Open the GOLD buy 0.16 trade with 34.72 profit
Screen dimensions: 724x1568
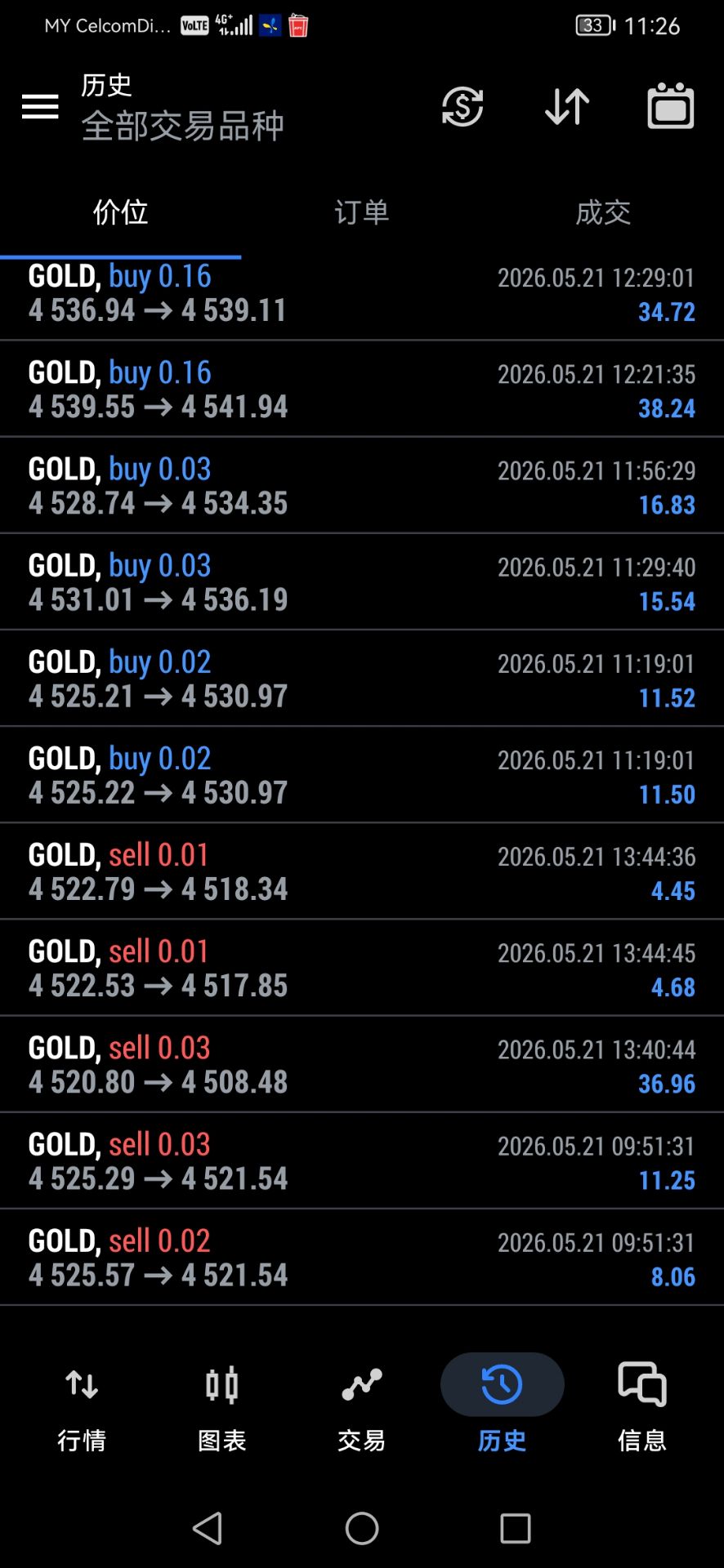coord(362,293)
